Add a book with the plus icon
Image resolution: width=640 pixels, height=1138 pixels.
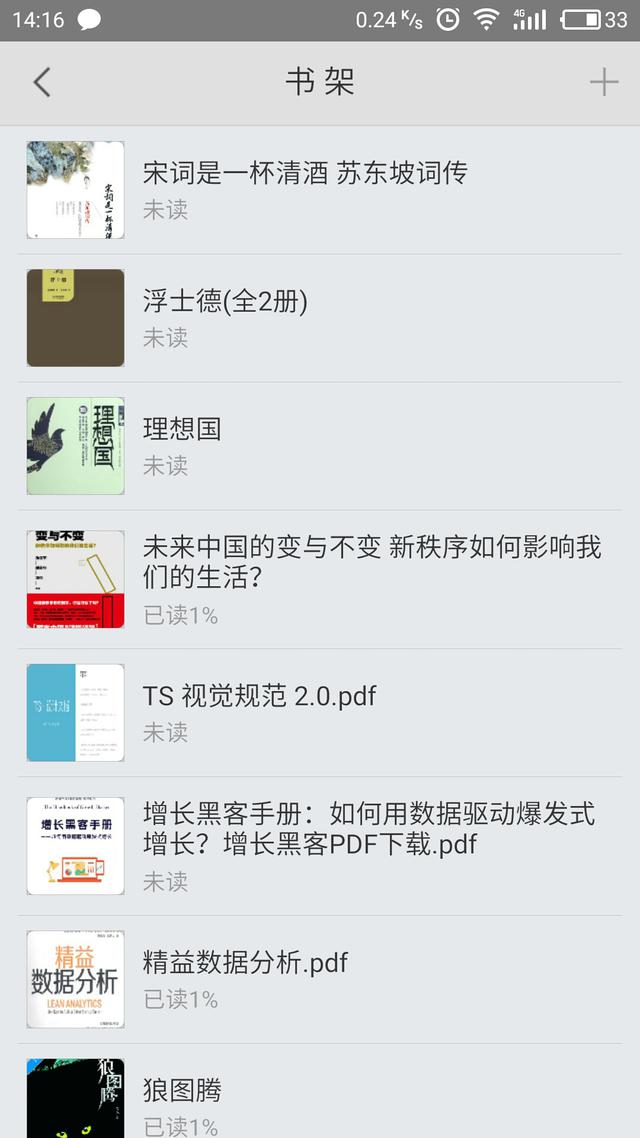(x=604, y=82)
